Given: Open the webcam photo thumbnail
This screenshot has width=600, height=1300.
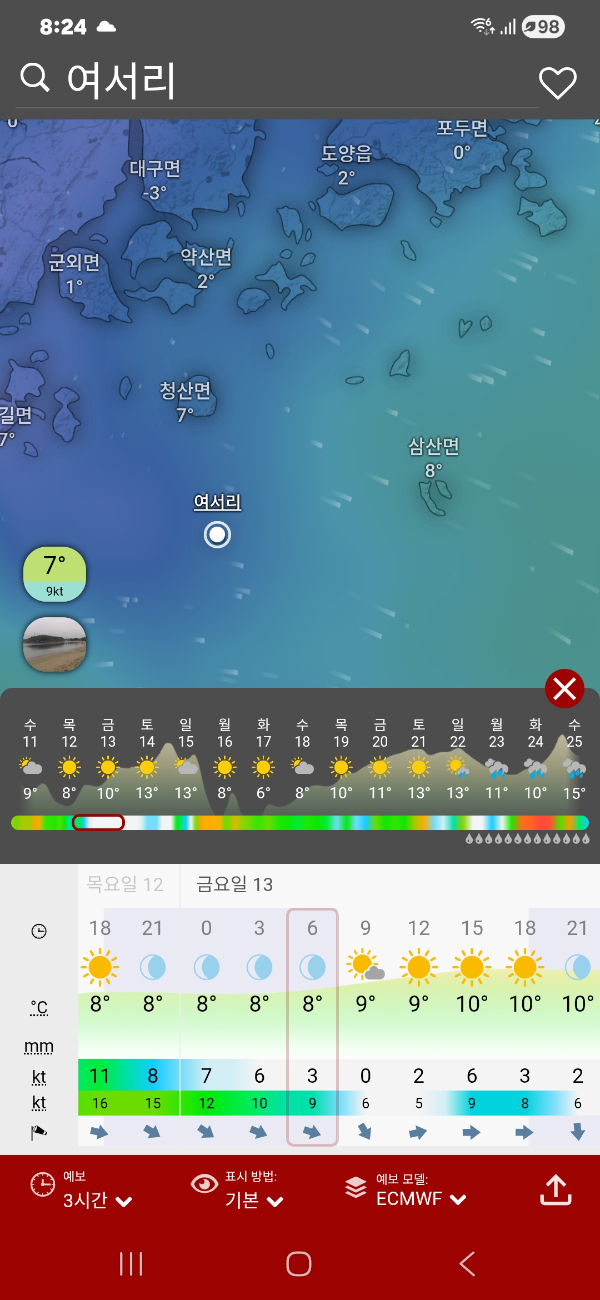Looking at the screenshot, I should (55, 643).
